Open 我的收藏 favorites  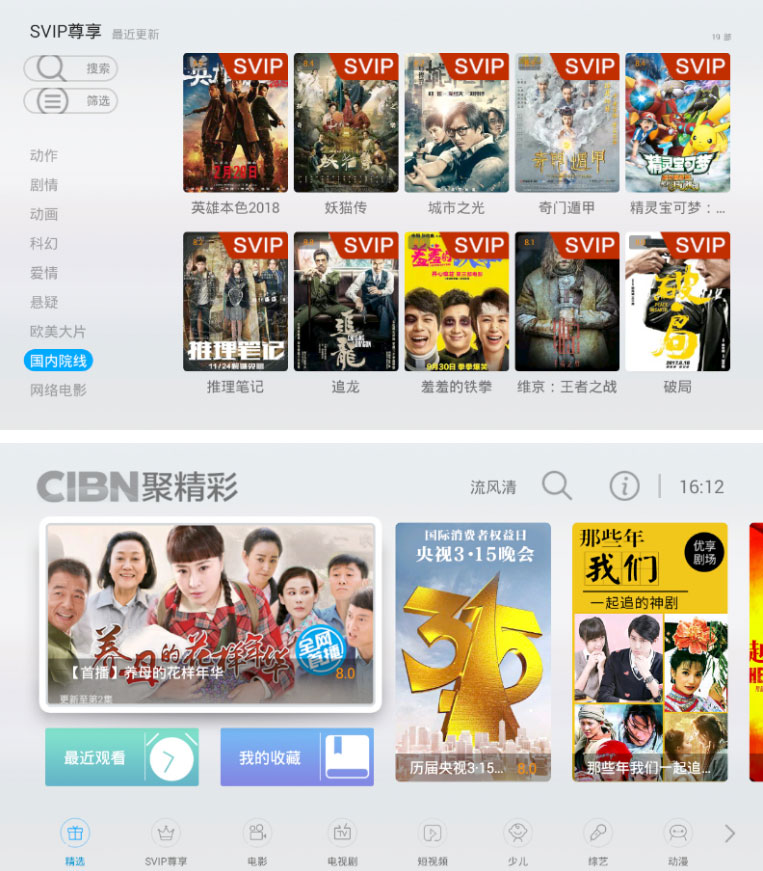(297, 757)
